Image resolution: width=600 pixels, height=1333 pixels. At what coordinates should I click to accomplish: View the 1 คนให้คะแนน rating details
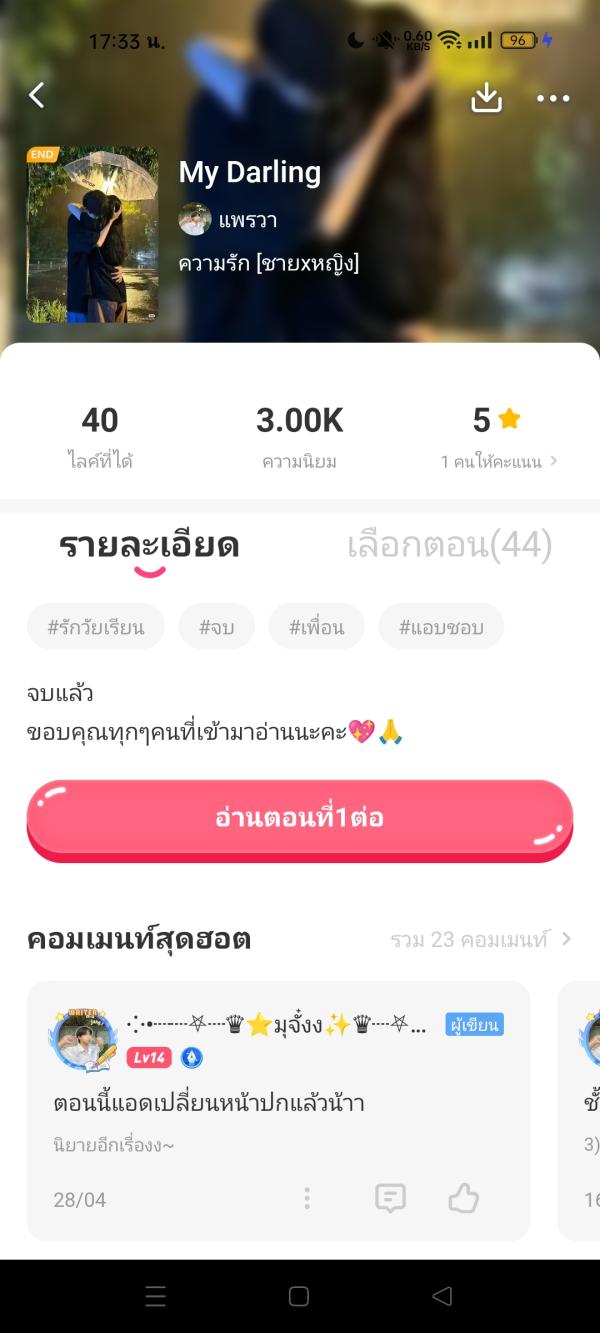pos(499,461)
